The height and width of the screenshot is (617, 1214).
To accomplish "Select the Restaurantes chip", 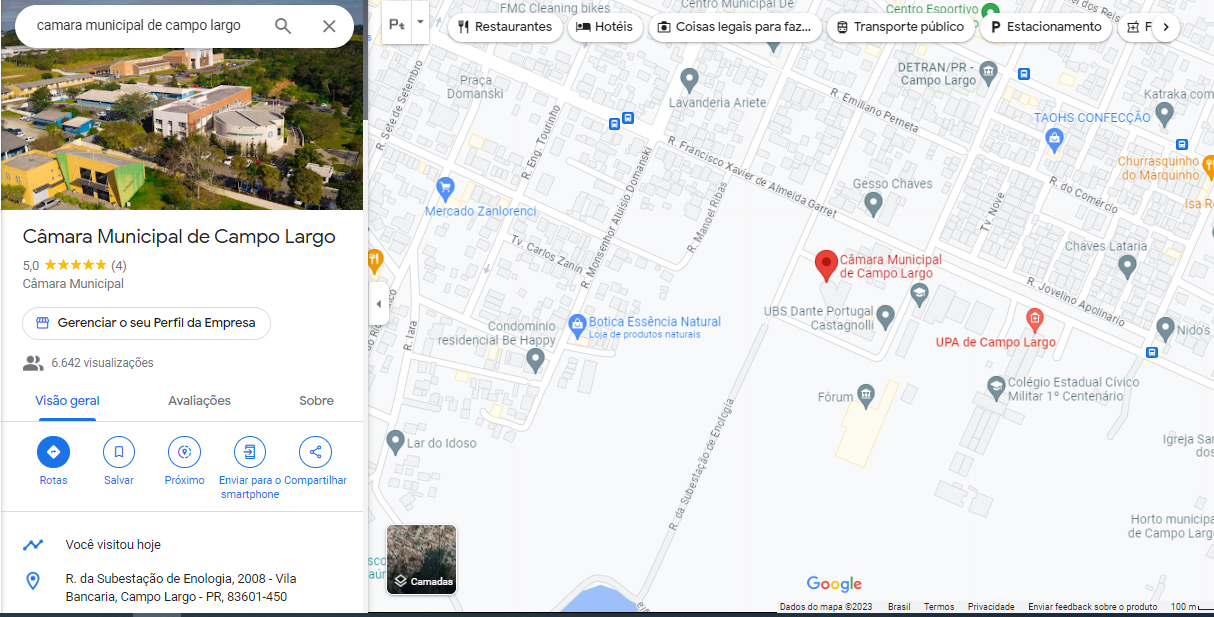I will (504, 27).
